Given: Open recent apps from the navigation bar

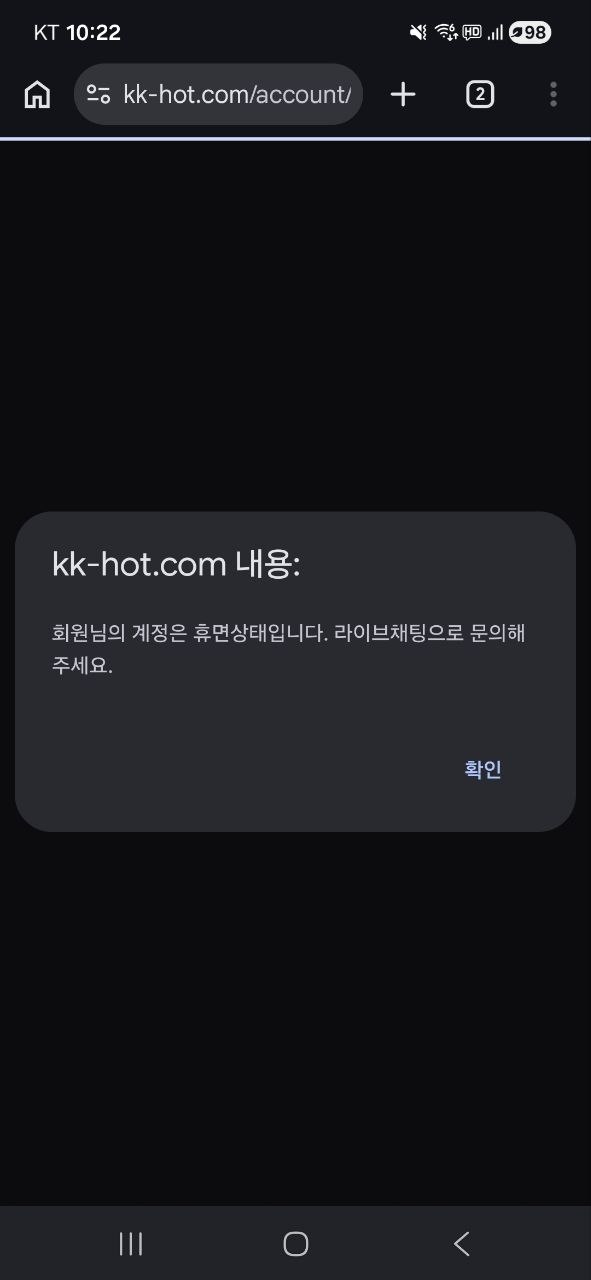Looking at the screenshot, I should coord(130,1243).
